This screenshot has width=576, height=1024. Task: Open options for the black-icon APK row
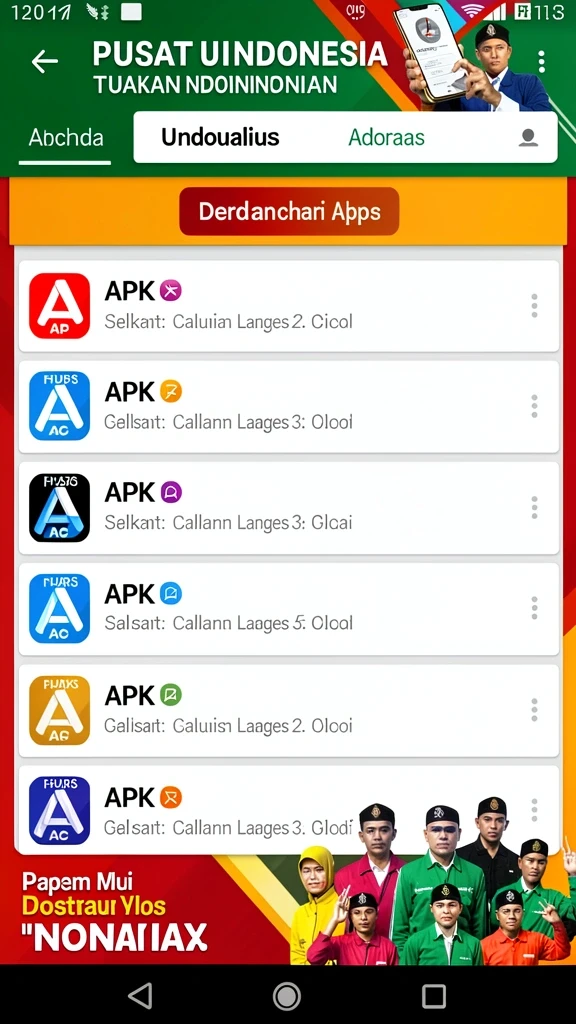534,507
